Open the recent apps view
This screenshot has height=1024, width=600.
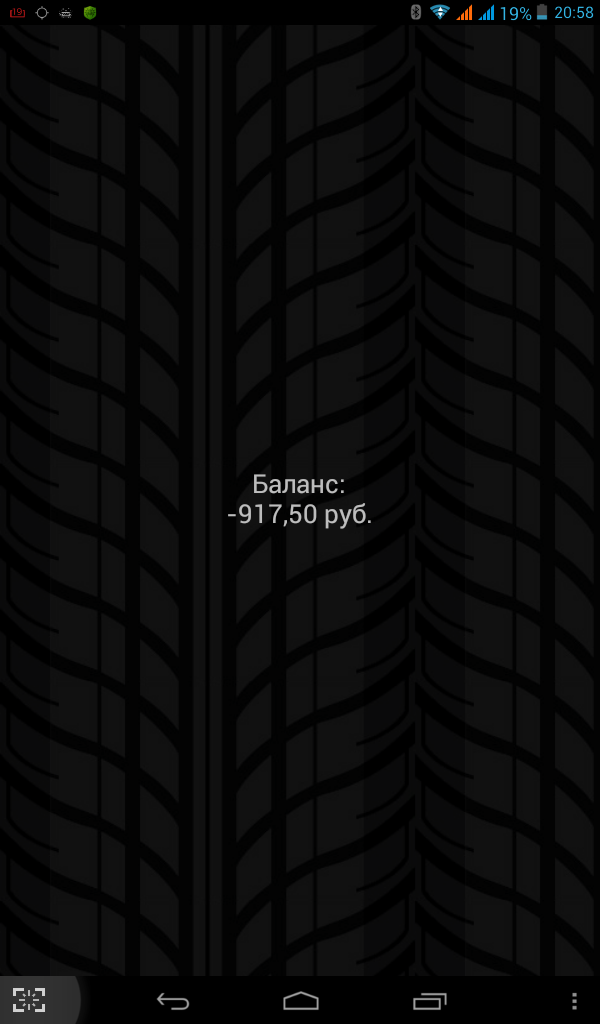(430, 1000)
